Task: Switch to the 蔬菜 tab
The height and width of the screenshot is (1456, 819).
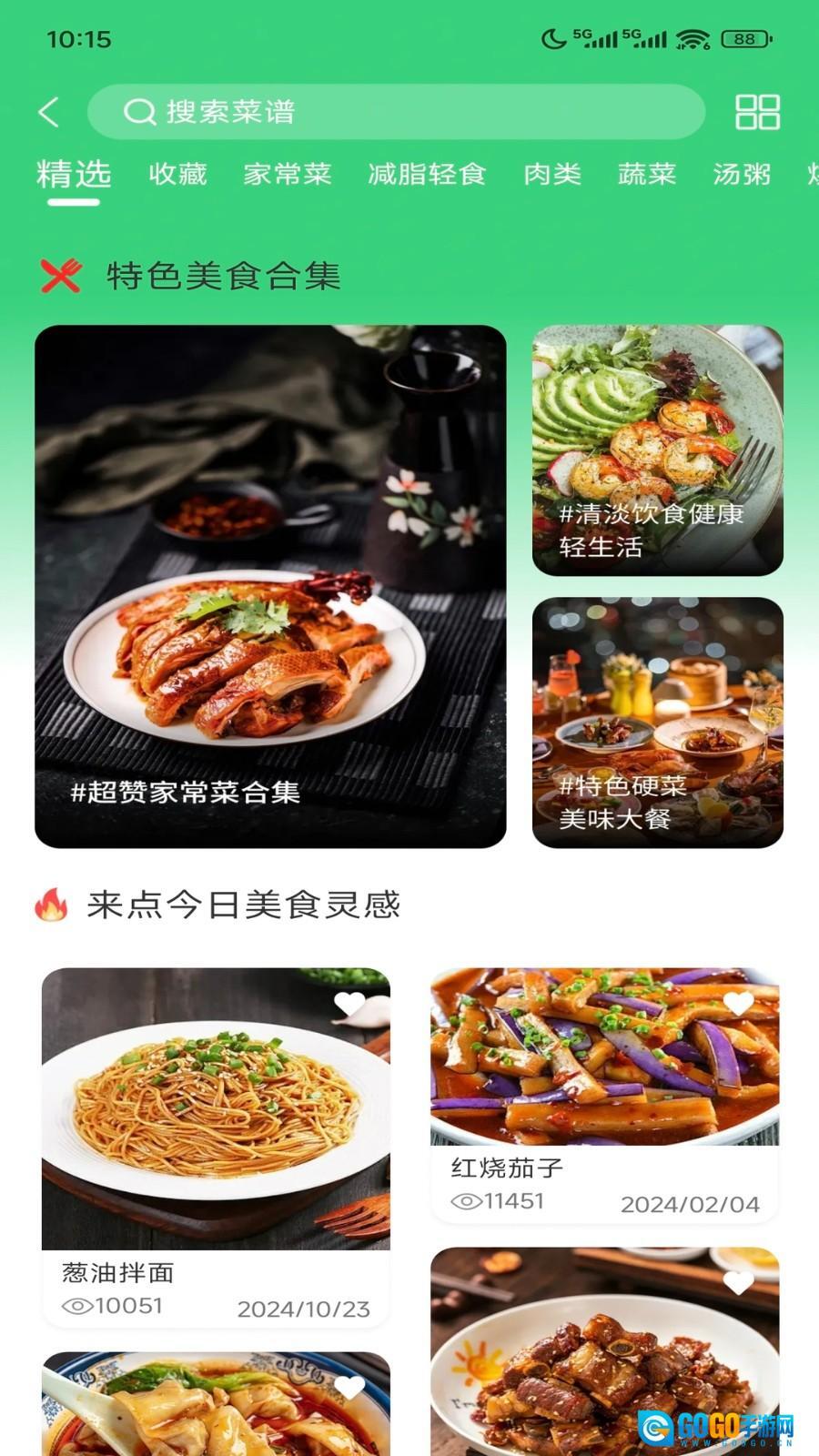Action: [x=647, y=174]
